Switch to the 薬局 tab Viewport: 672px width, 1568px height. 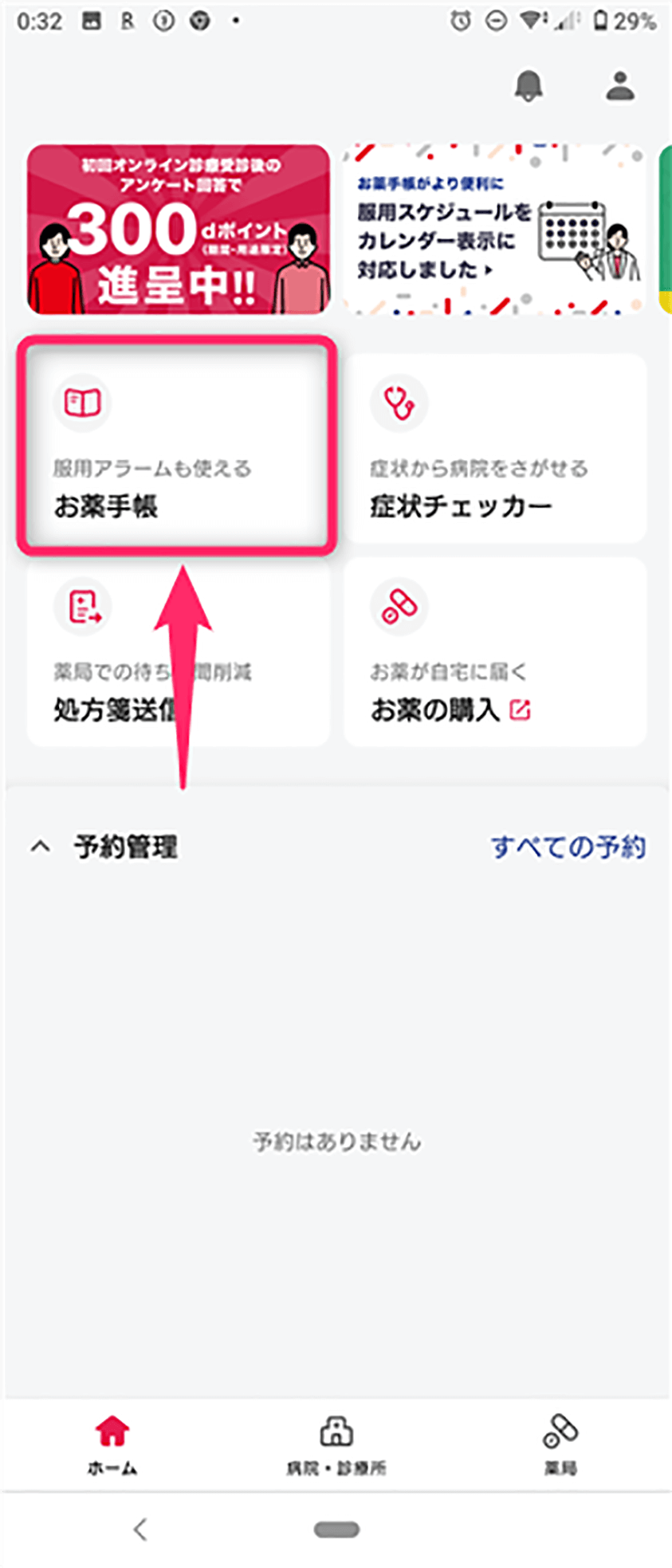560,1445
